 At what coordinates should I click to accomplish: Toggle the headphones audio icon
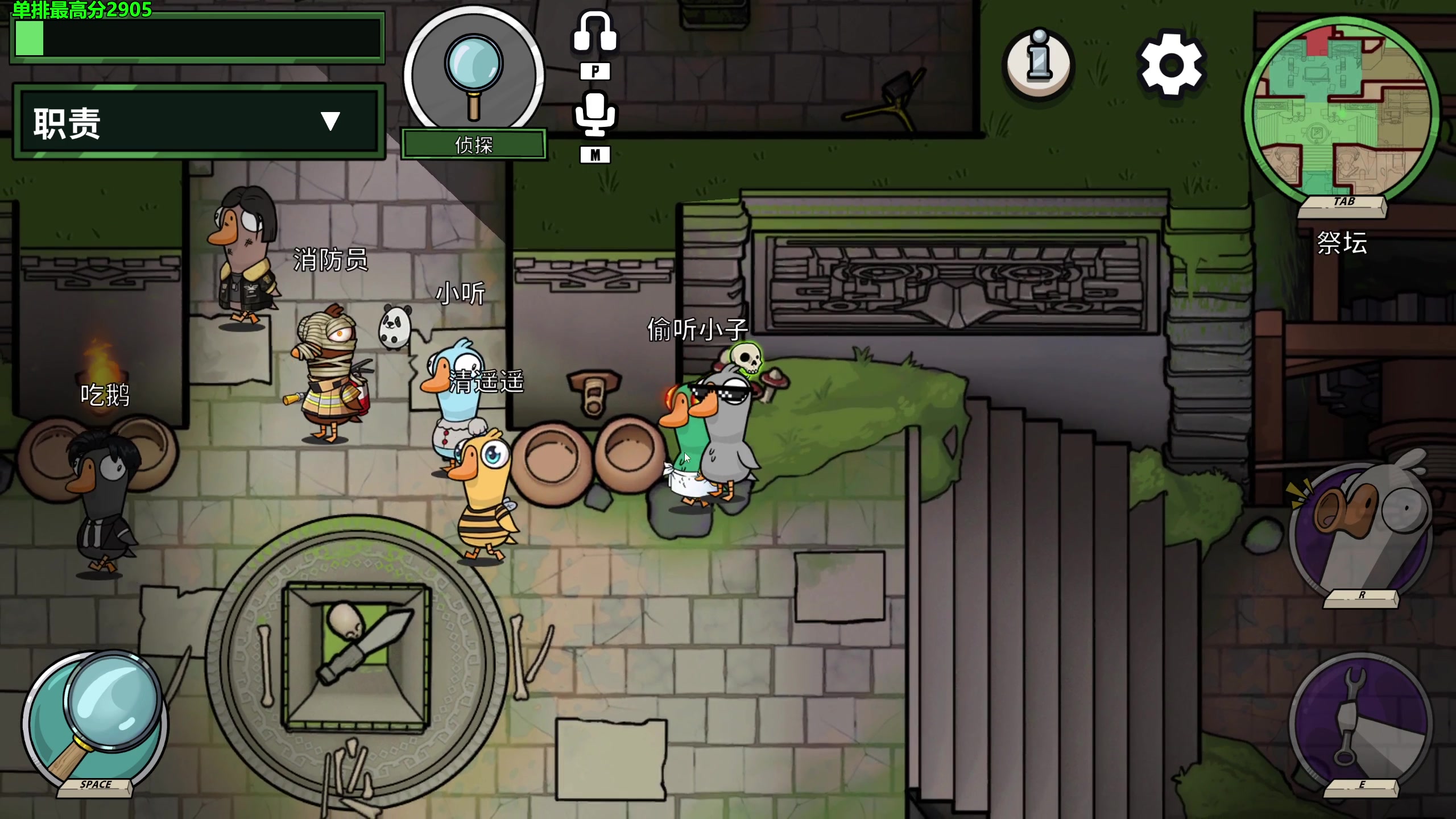[x=594, y=33]
